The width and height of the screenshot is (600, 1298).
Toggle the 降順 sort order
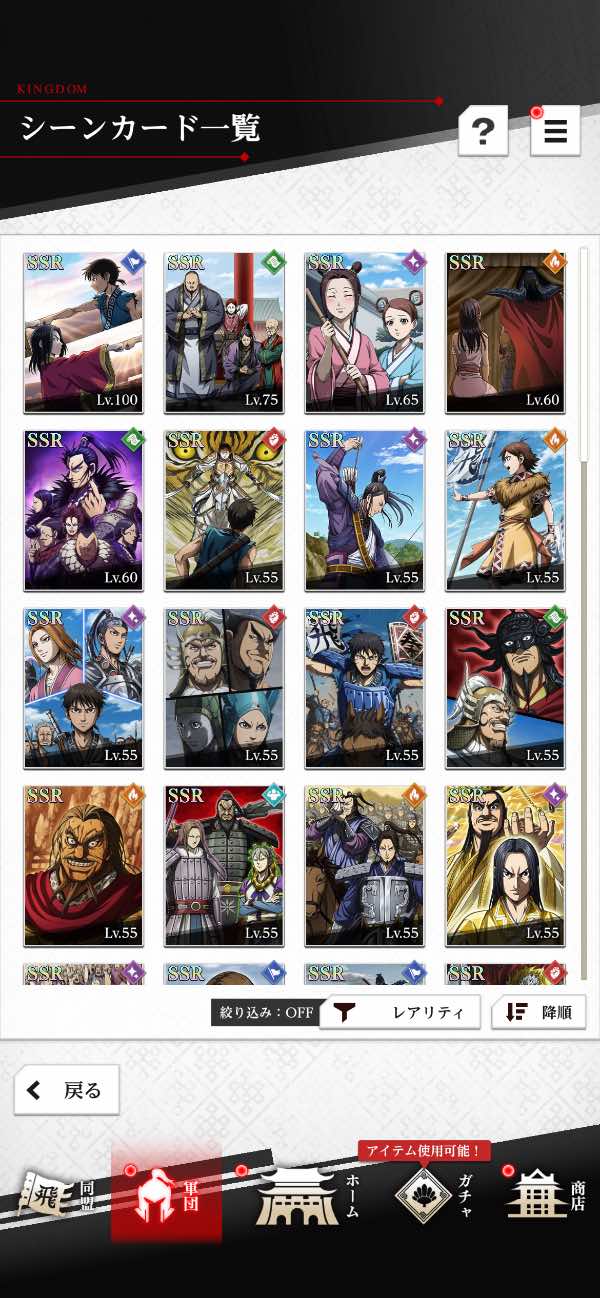[x=539, y=1012]
